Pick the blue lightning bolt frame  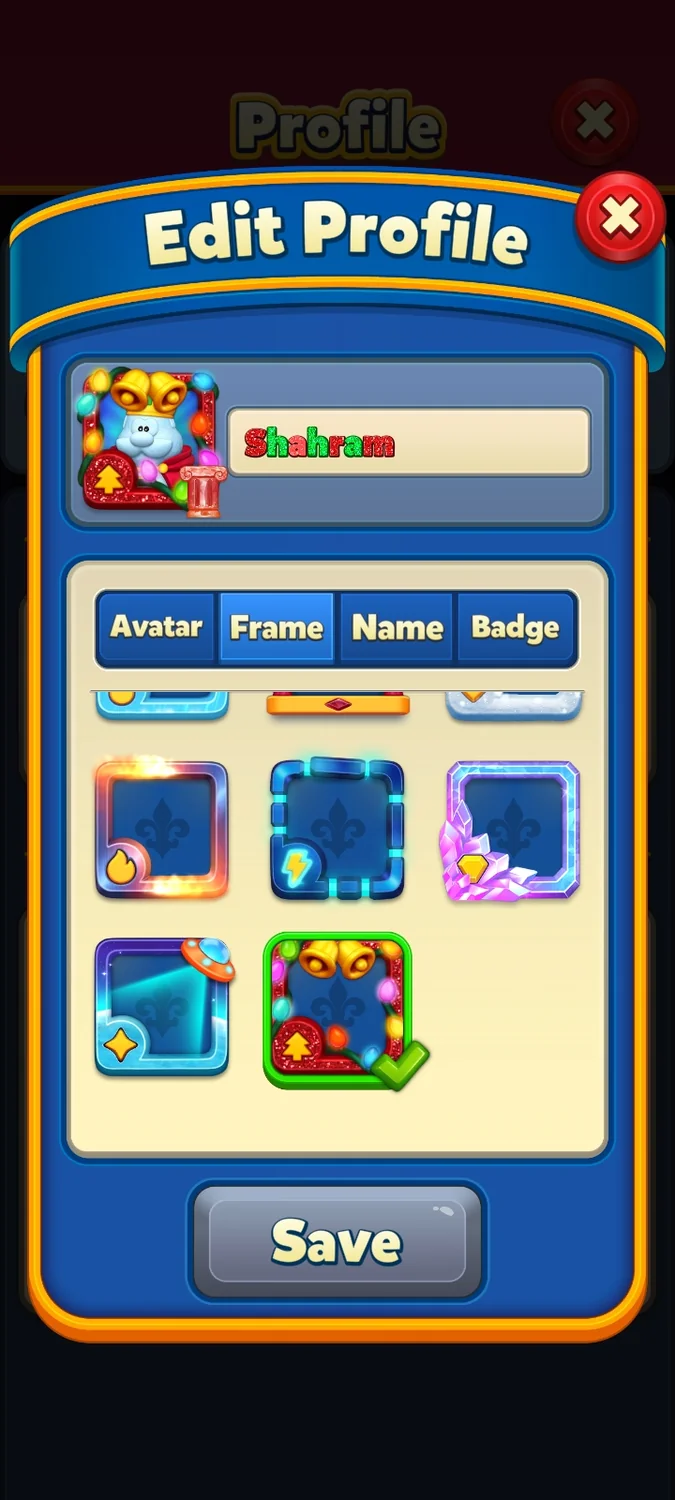click(x=338, y=829)
